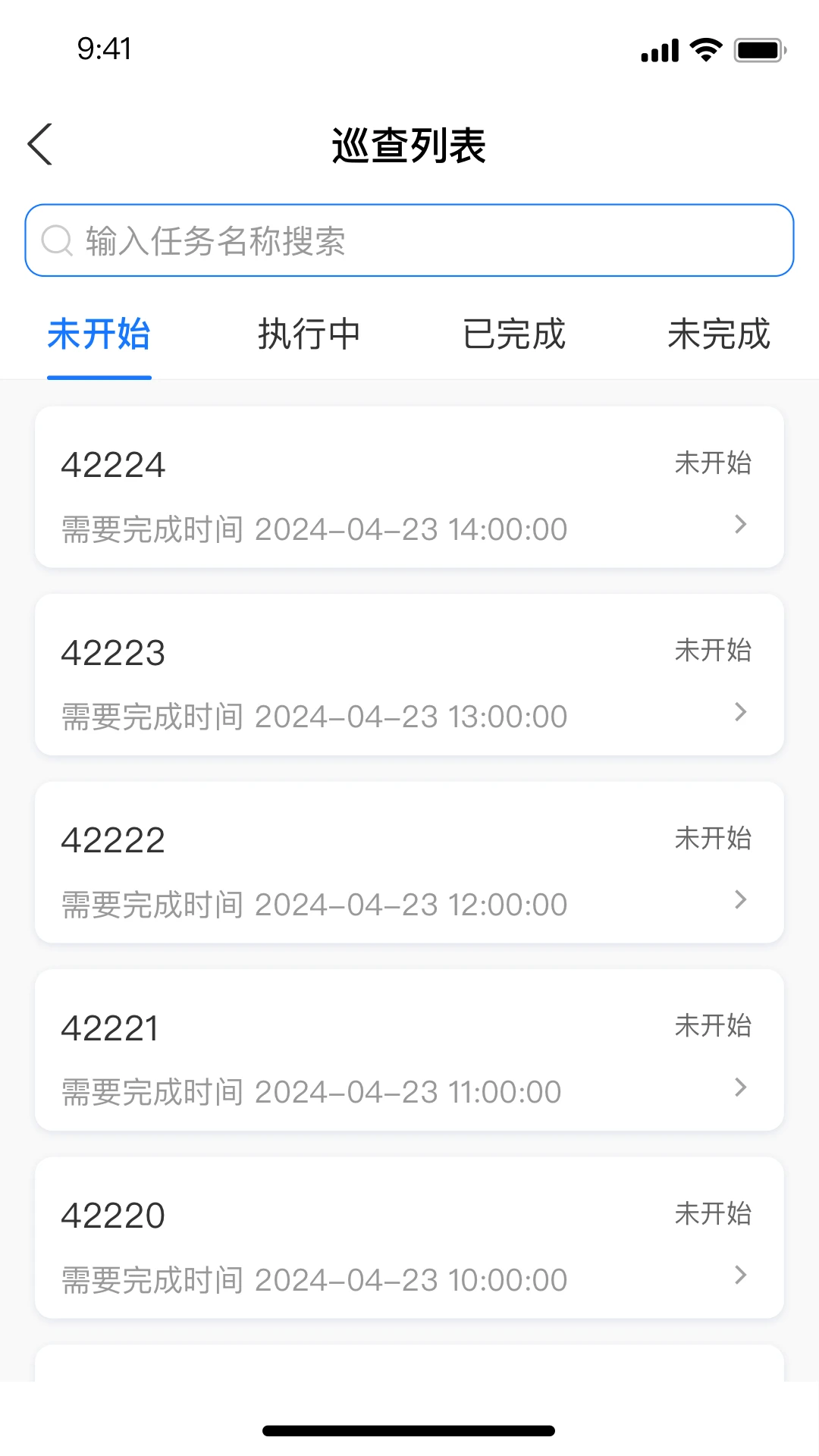Tap the 未开始 status label on task 42224

pyautogui.click(x=713, y=463)
